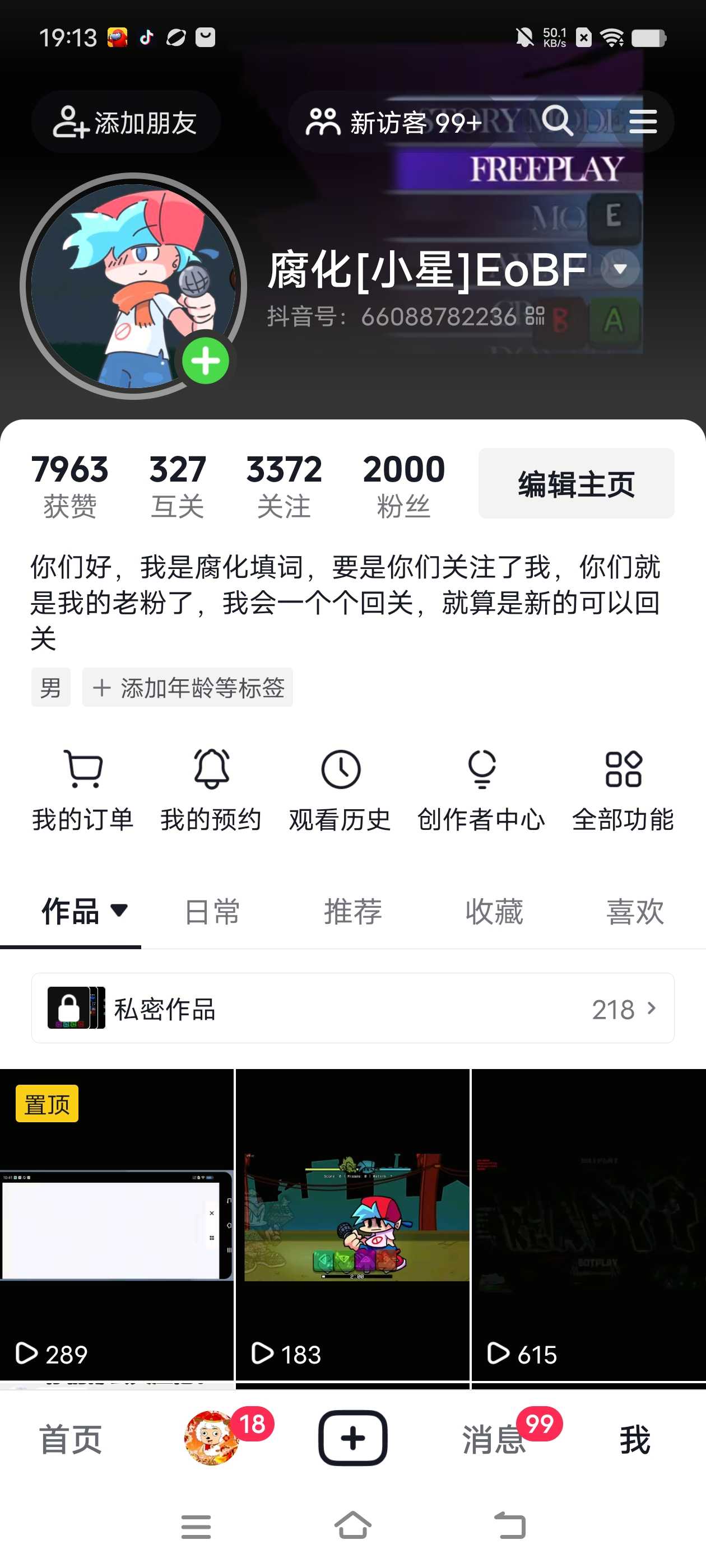Open the search magnifier icon
This screenshot has height=1568, width=706.
(557, 120)
